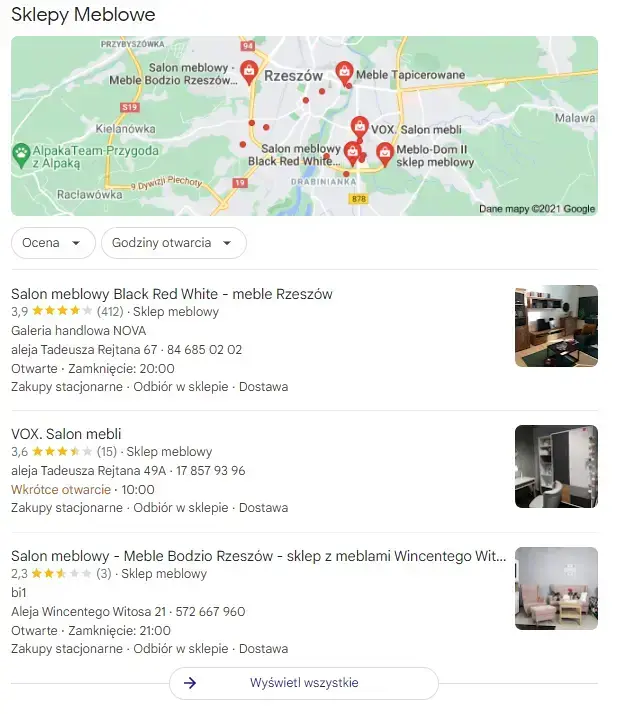Open Meble Bodzio Rzeszów store listing
Image resolution: width=623 pixels, height=714 pixels.
pyautogui.click(x=258, y=555)
